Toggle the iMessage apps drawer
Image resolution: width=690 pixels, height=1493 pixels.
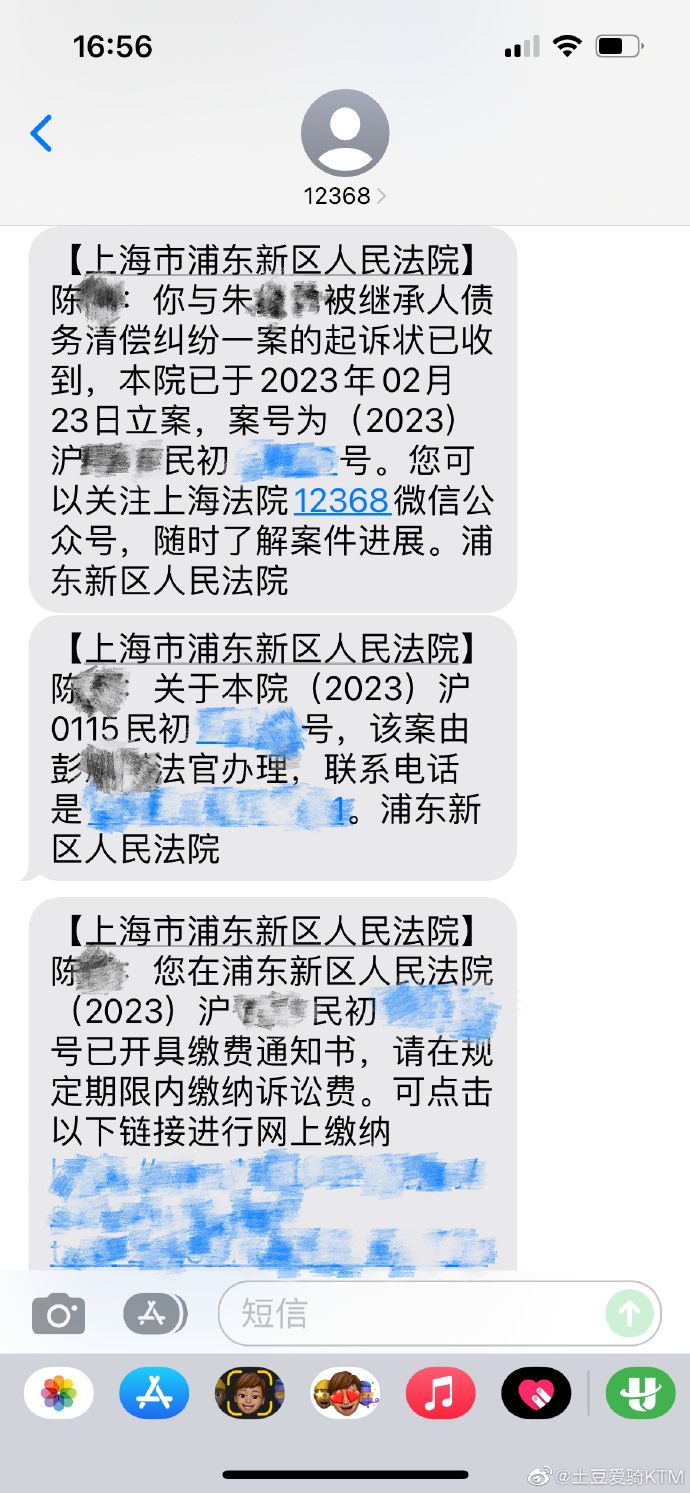[154, 1314]
